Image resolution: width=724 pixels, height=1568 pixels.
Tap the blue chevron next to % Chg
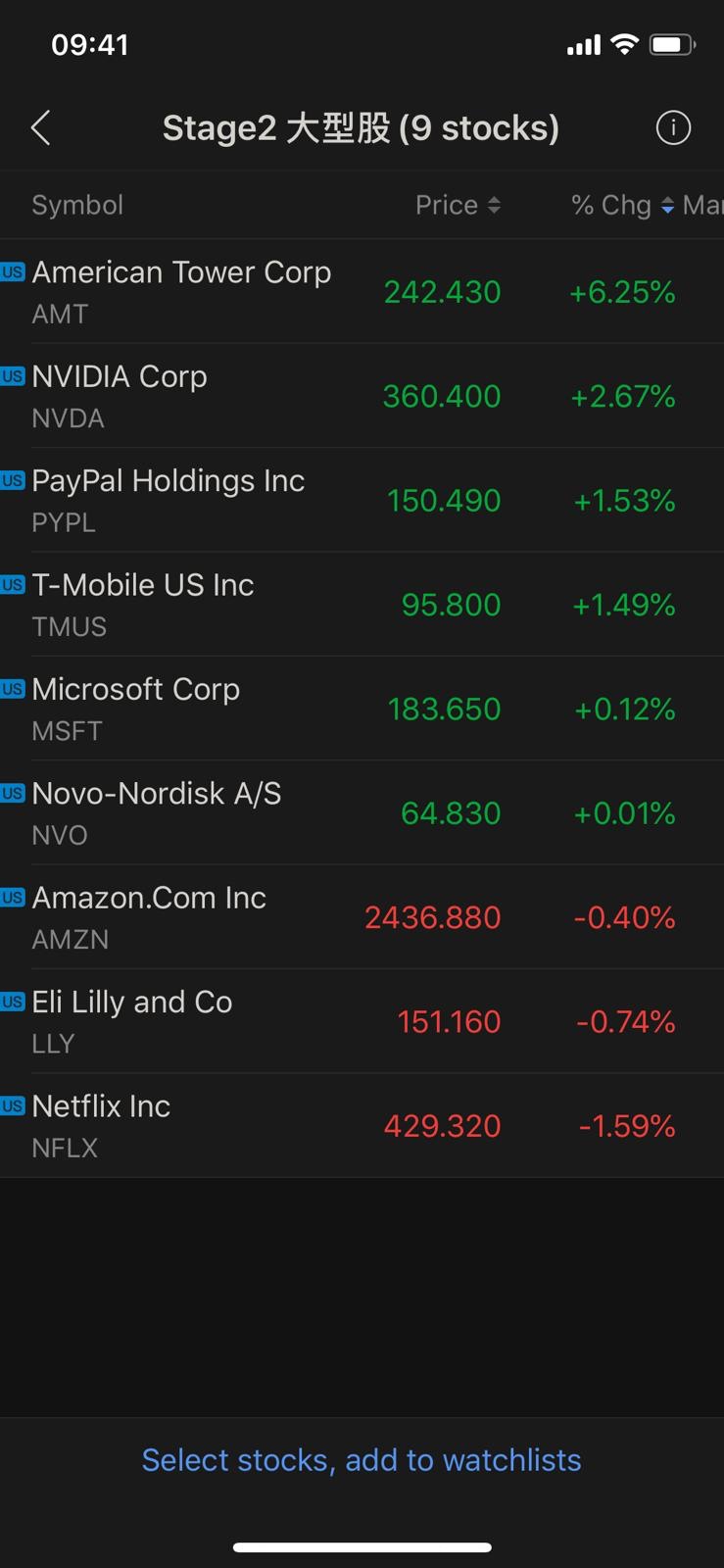667,206
